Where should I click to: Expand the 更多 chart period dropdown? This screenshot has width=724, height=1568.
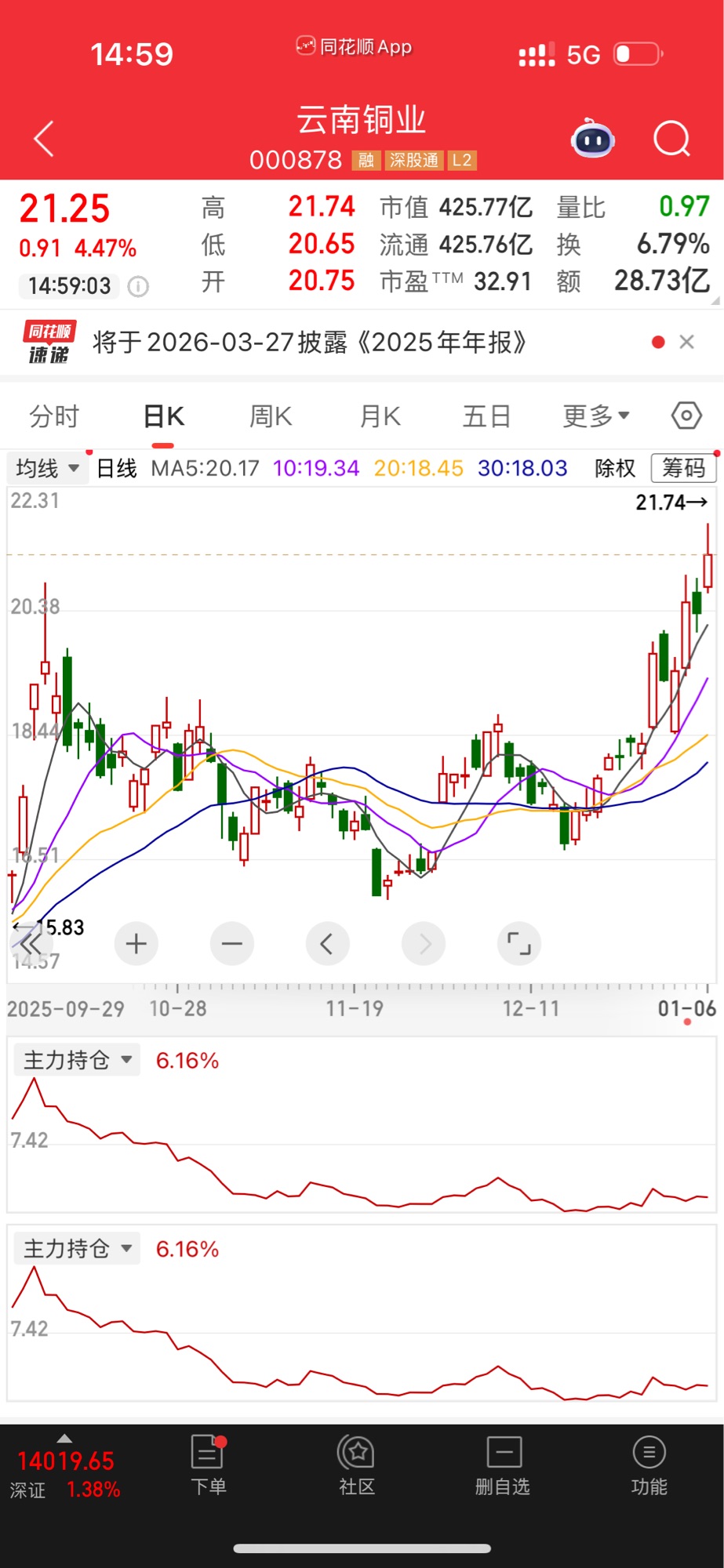[x=595, y=416]
